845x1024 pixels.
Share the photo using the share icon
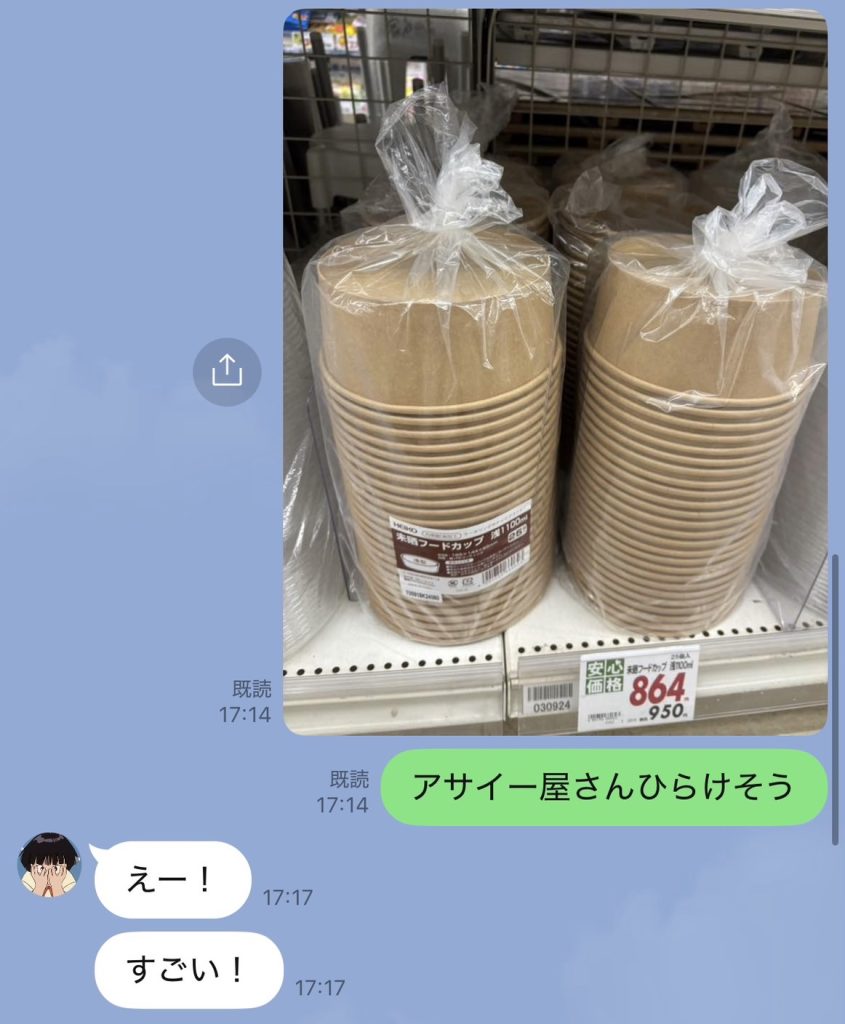227,372
